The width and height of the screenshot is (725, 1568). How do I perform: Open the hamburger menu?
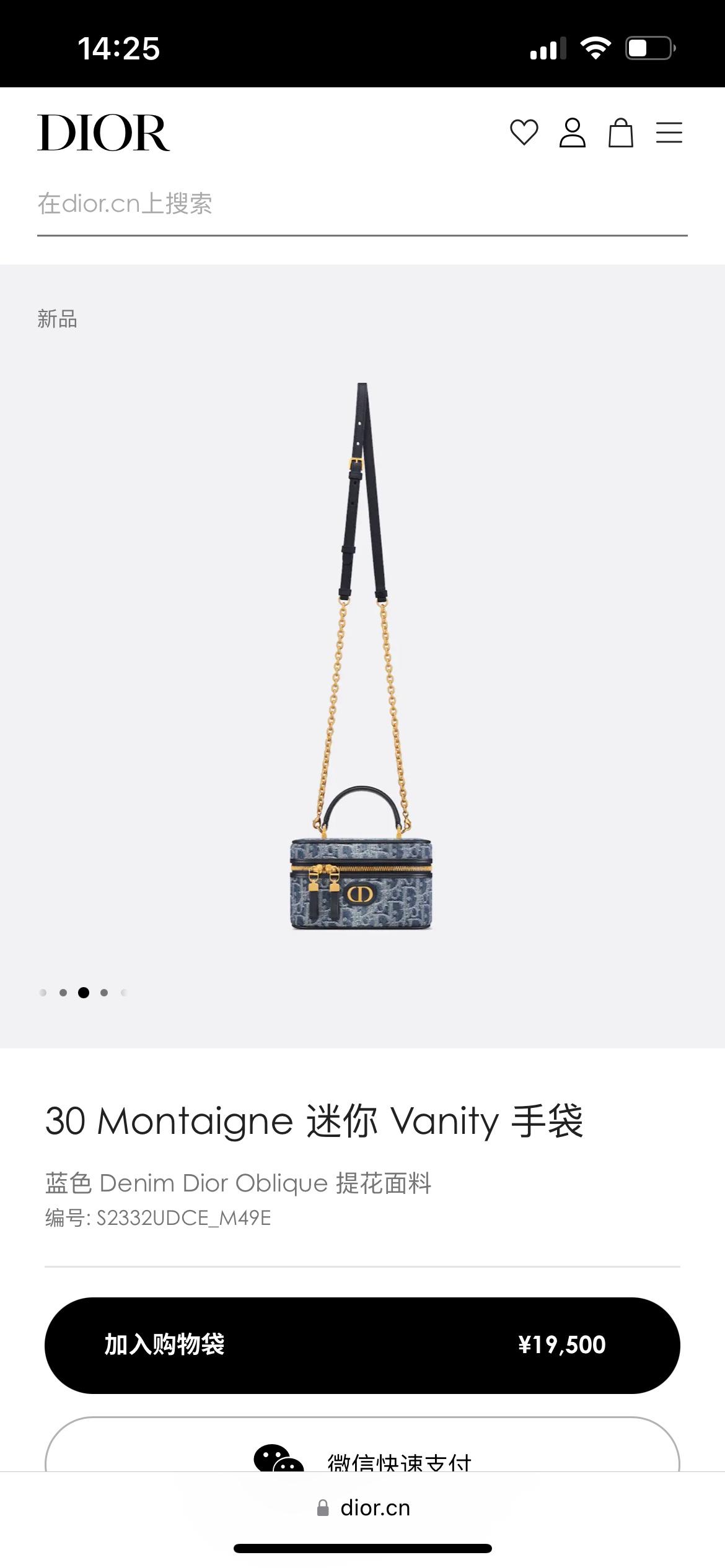point(669,133)
